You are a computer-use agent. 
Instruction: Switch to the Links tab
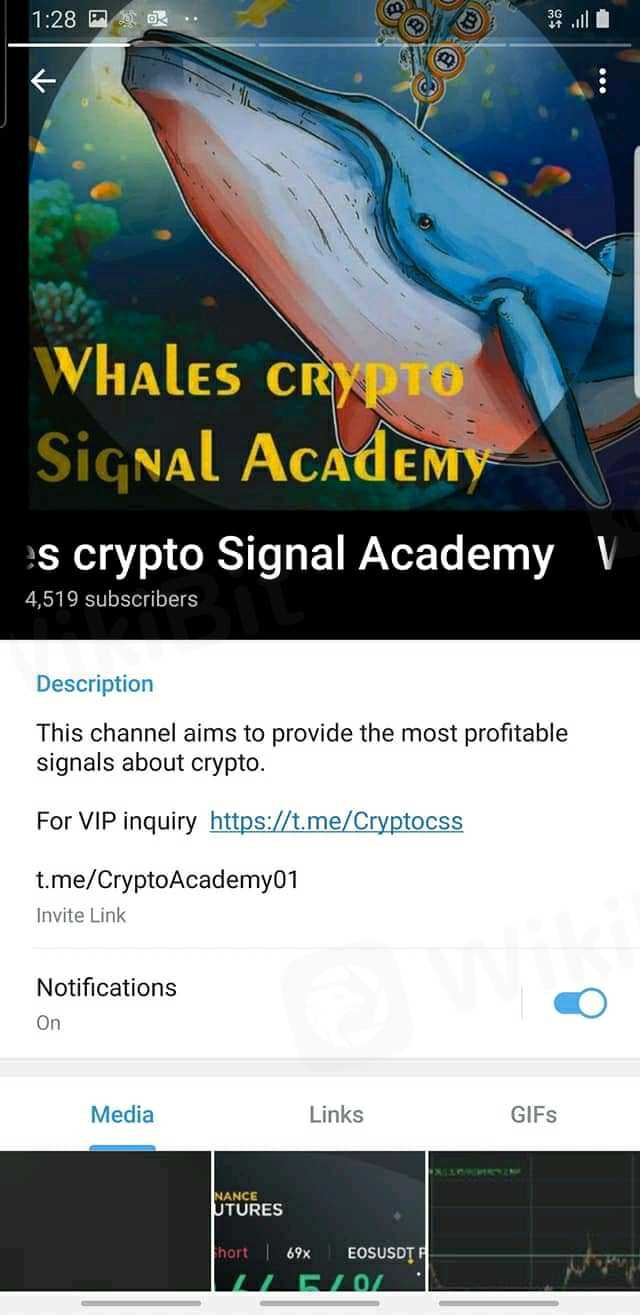click(x=336, y=1114)
